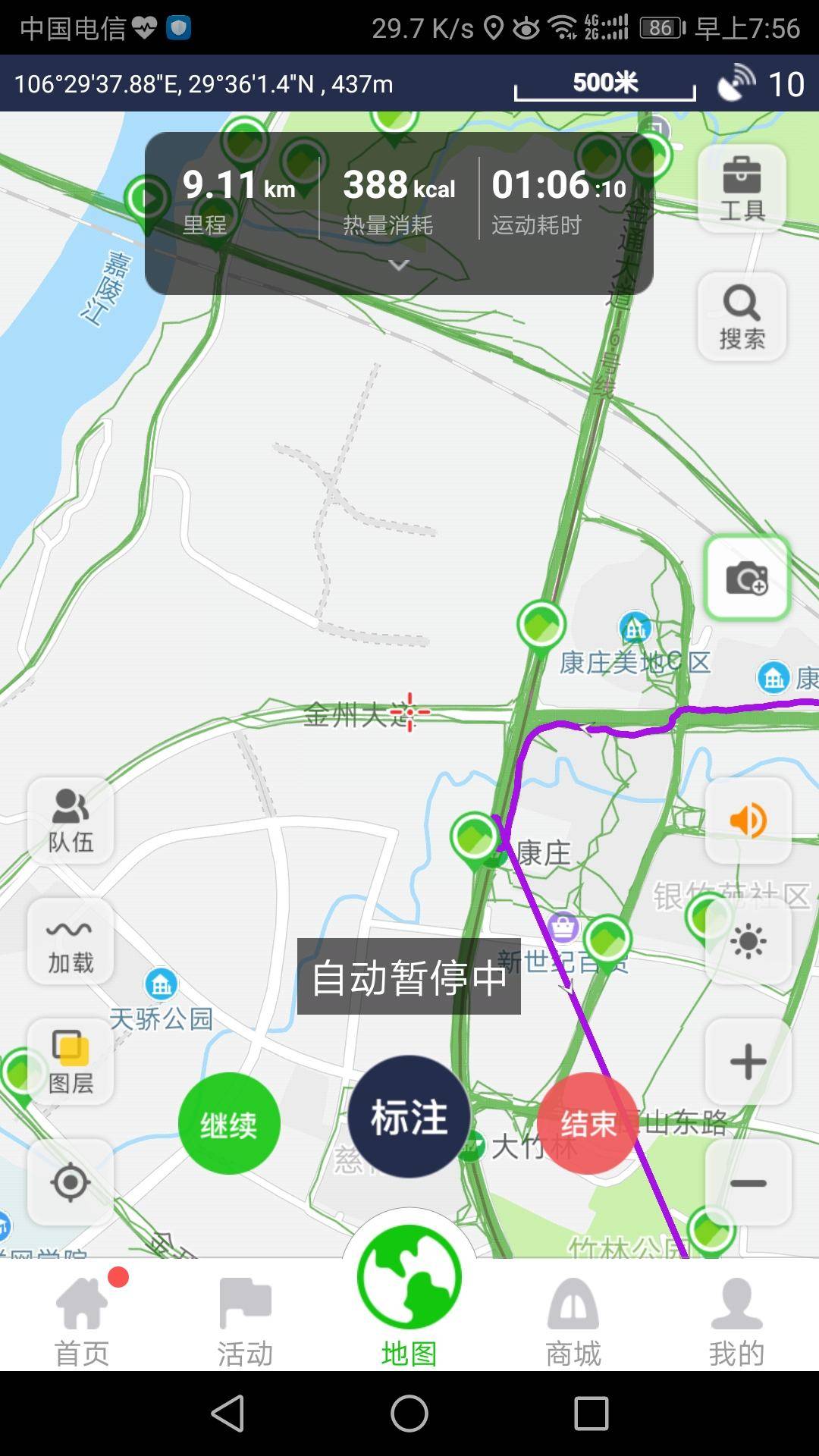The height and width of the screenshot is (1456, 819).
Task: Open the brightness/display settings icon
Action: click(749, 941)
